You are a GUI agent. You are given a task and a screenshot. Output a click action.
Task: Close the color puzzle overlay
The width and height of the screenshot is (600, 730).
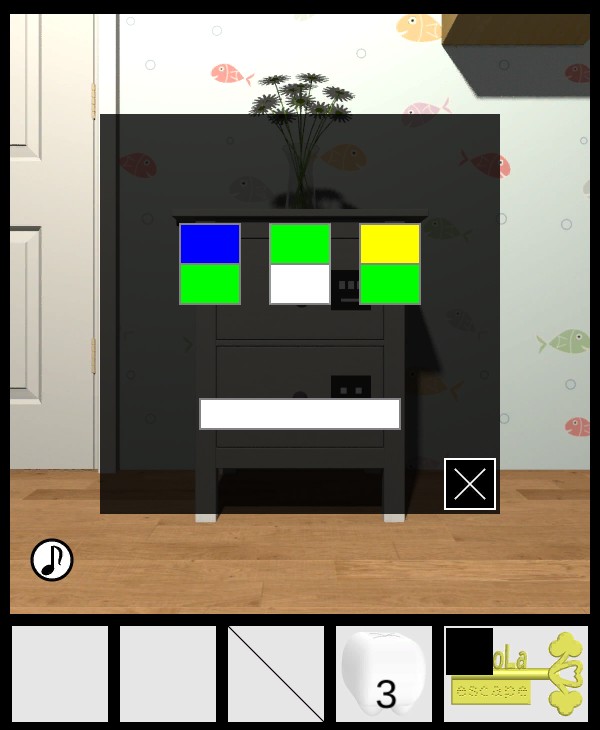point(470,484)
